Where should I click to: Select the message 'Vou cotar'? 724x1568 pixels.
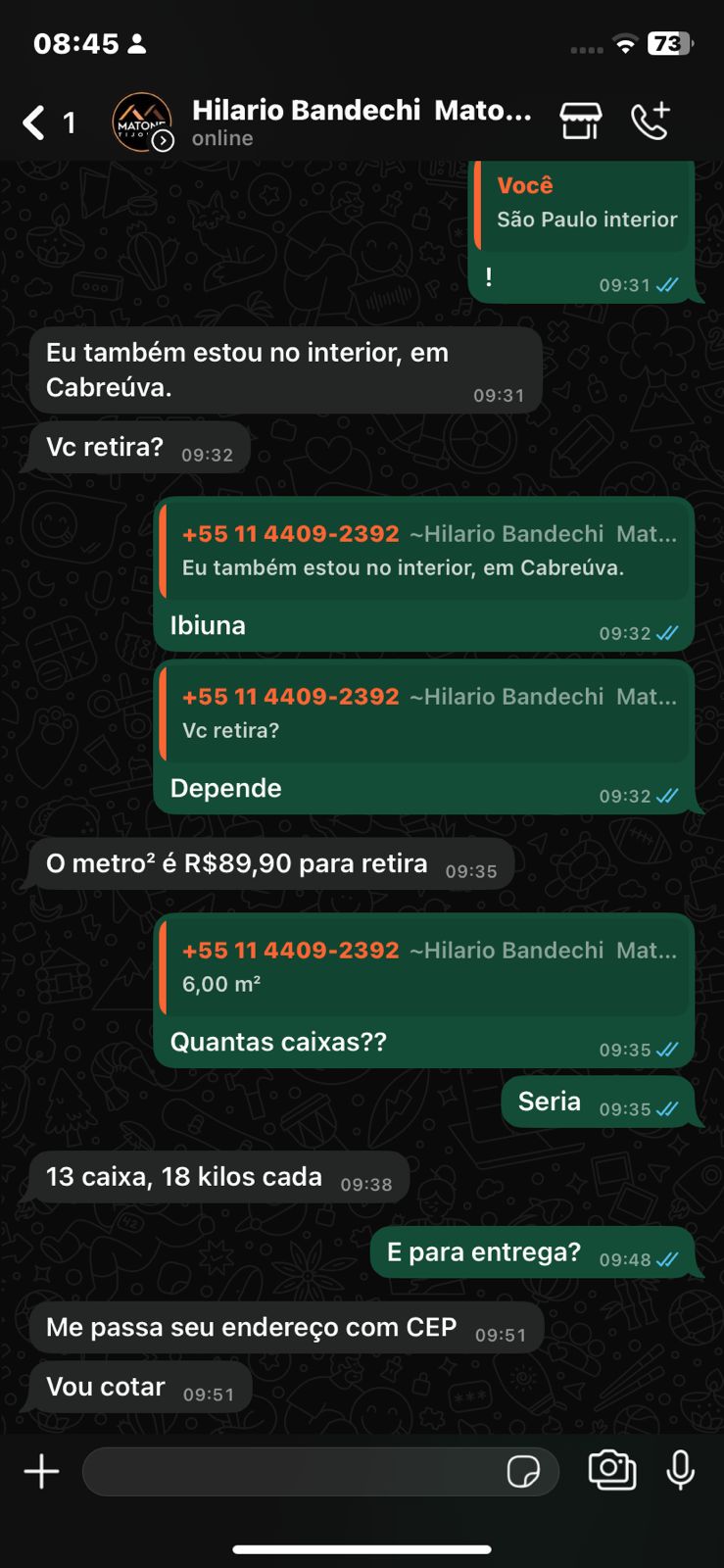(105, 1386)
